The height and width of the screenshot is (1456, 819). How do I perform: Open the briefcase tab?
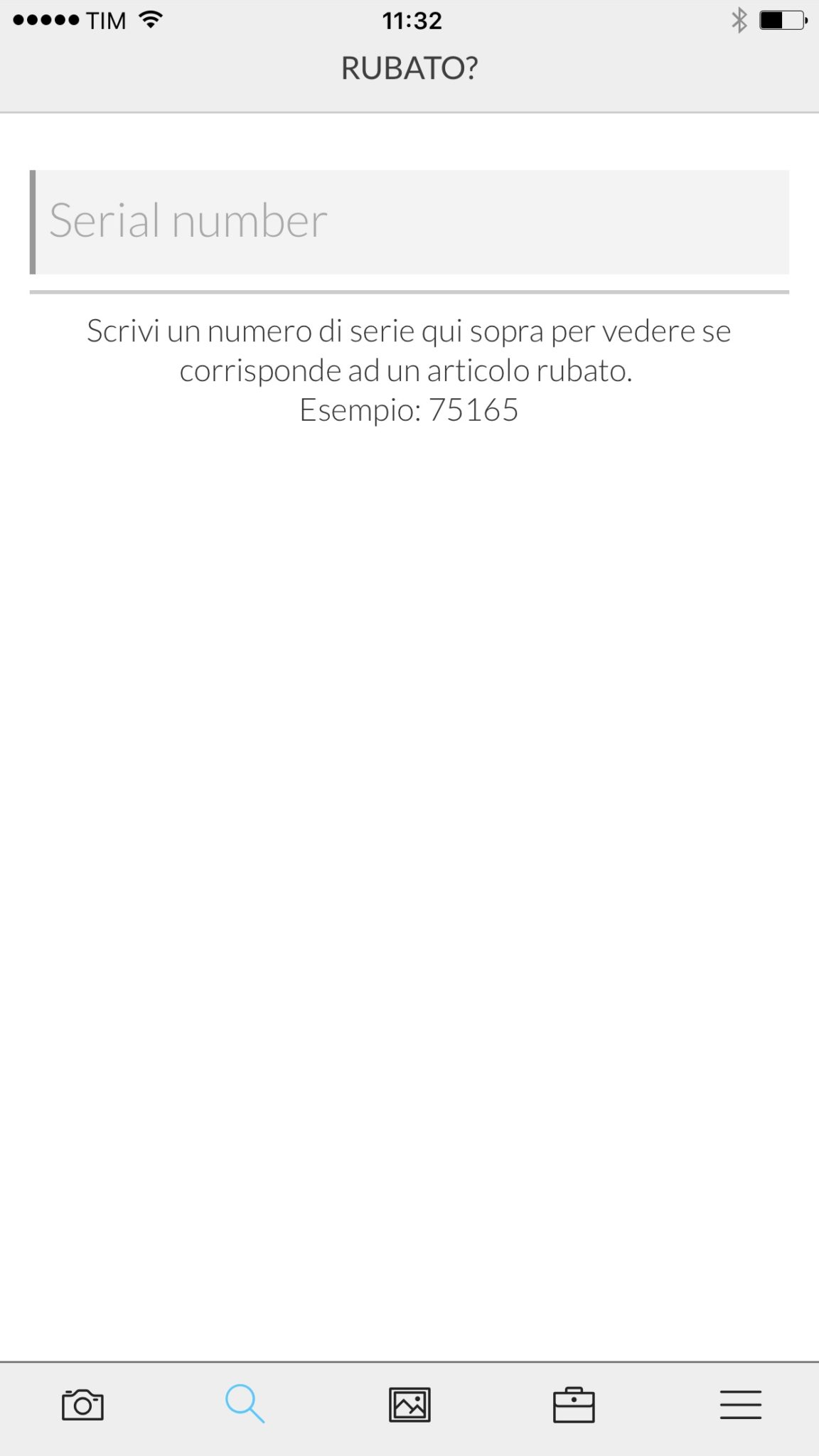(574, 1405)
